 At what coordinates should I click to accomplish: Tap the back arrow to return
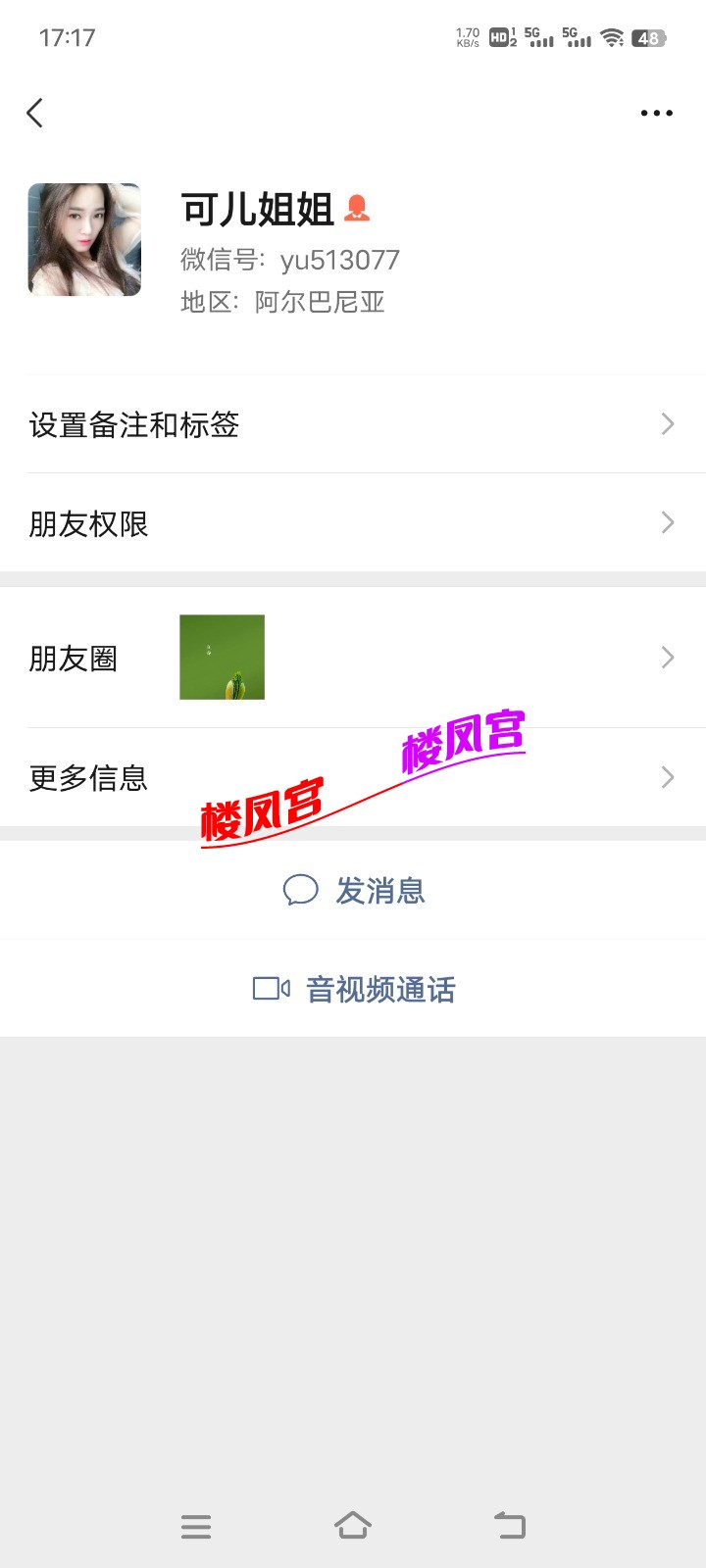pos(35,113)
